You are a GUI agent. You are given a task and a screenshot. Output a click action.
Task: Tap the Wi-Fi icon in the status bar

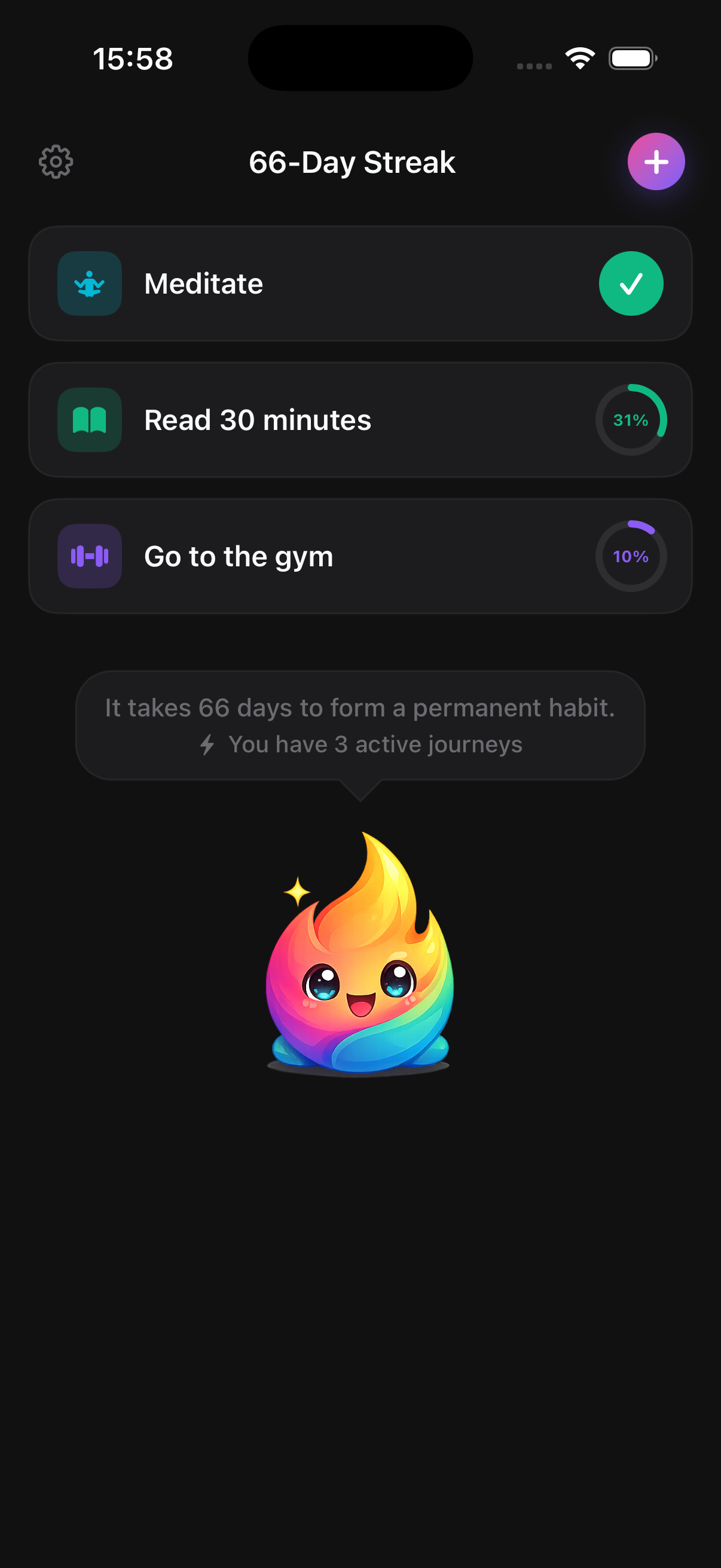click(x=579, y=58)
